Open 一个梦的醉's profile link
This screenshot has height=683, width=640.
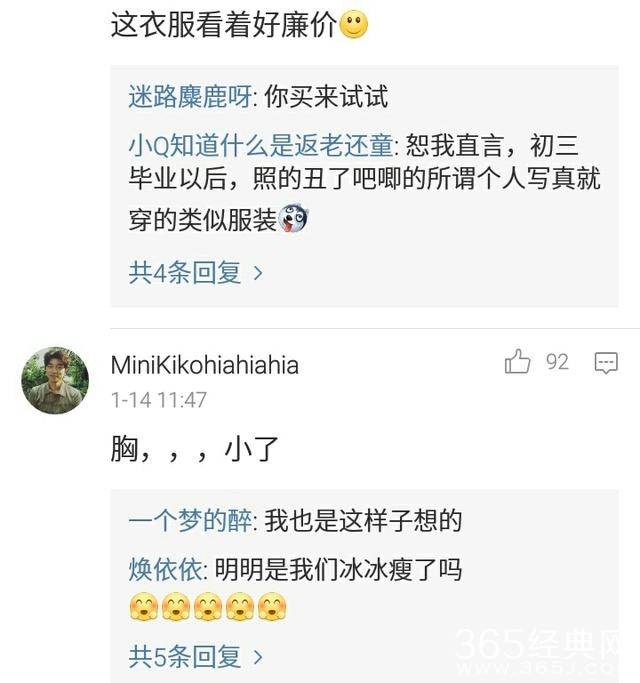(x=194, y=521)
